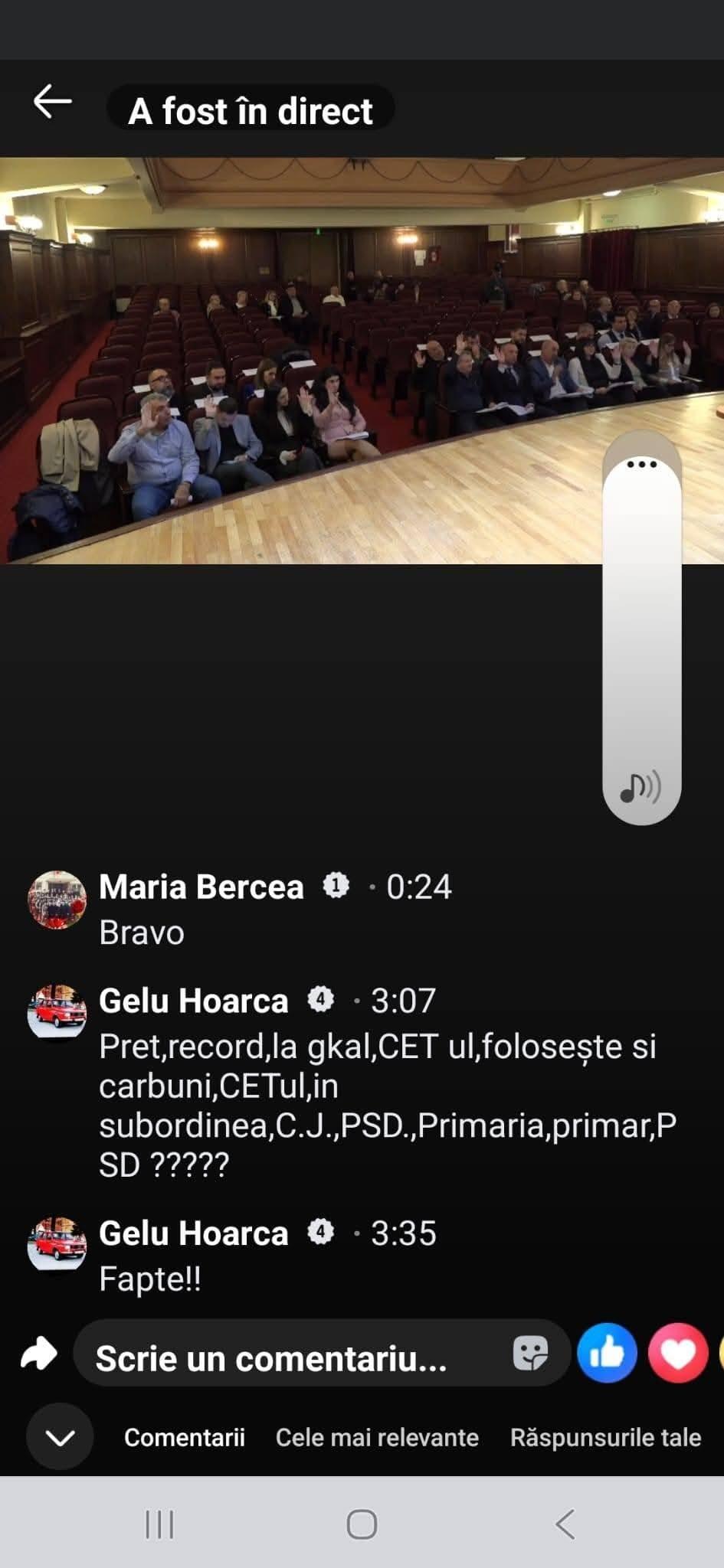This screenshot has height=1568, width=724.
Task: Tap the media sound icon on volume panel
Action: tap(640, 787)
